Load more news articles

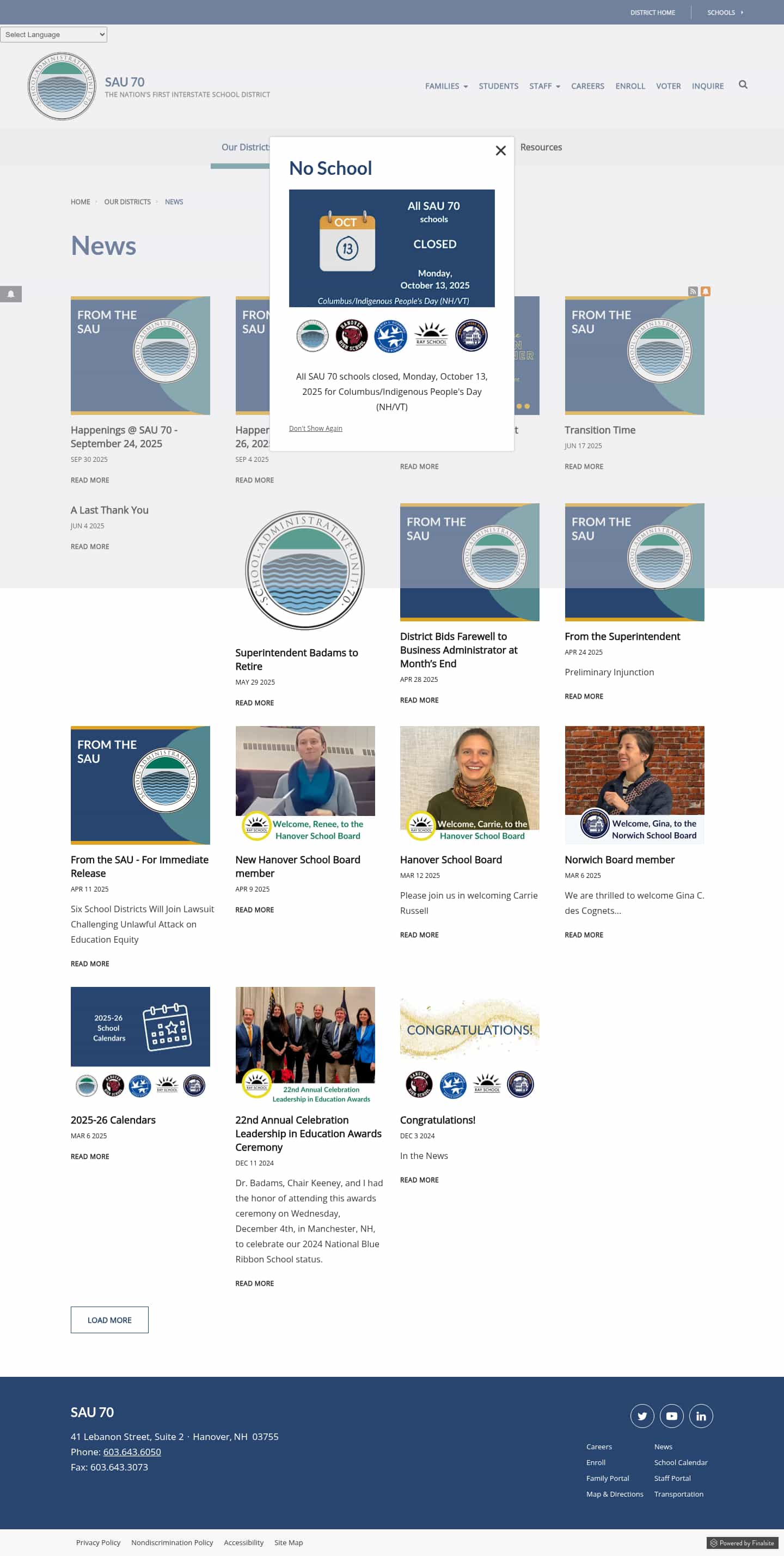click(109, 1320)
